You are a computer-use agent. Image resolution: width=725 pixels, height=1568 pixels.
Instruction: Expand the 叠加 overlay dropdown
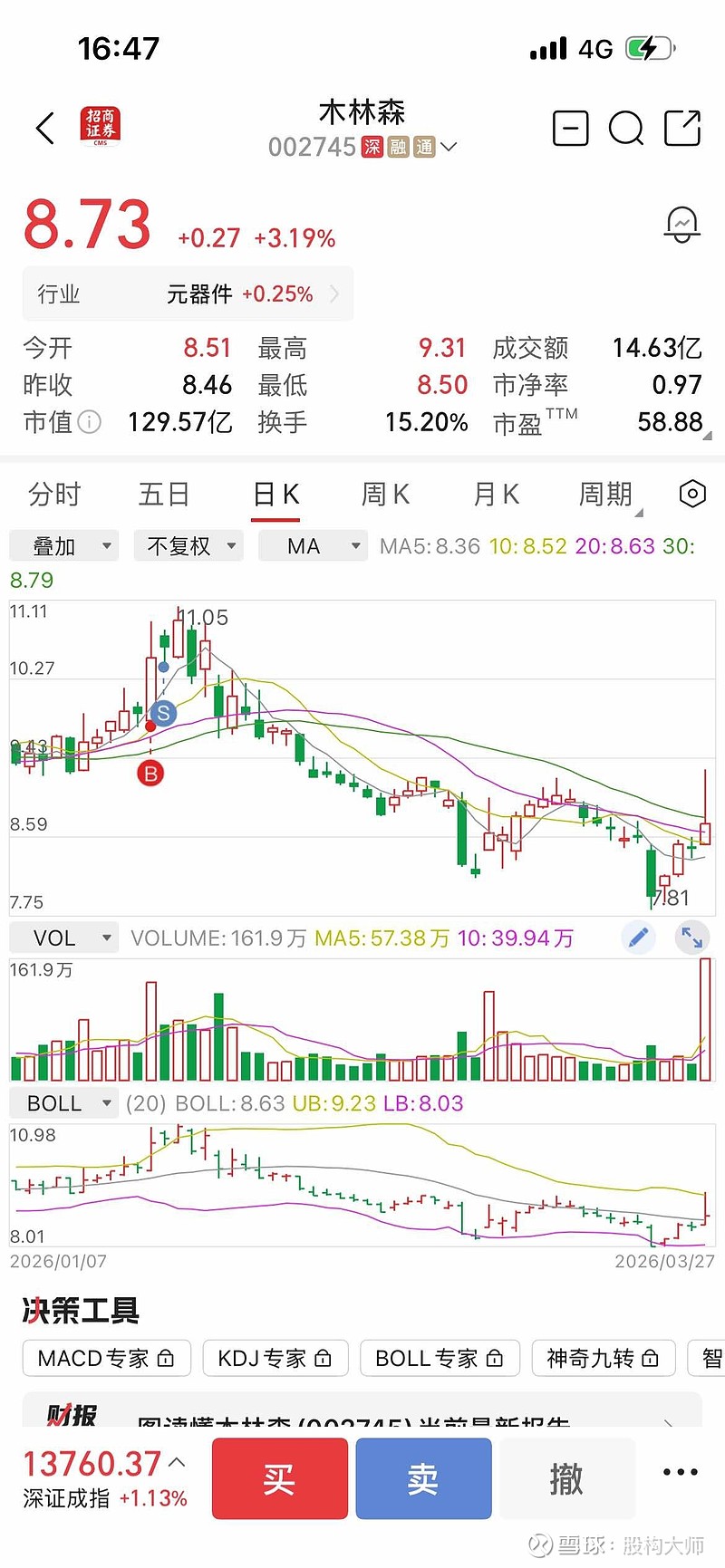click(x=63, y=546)
